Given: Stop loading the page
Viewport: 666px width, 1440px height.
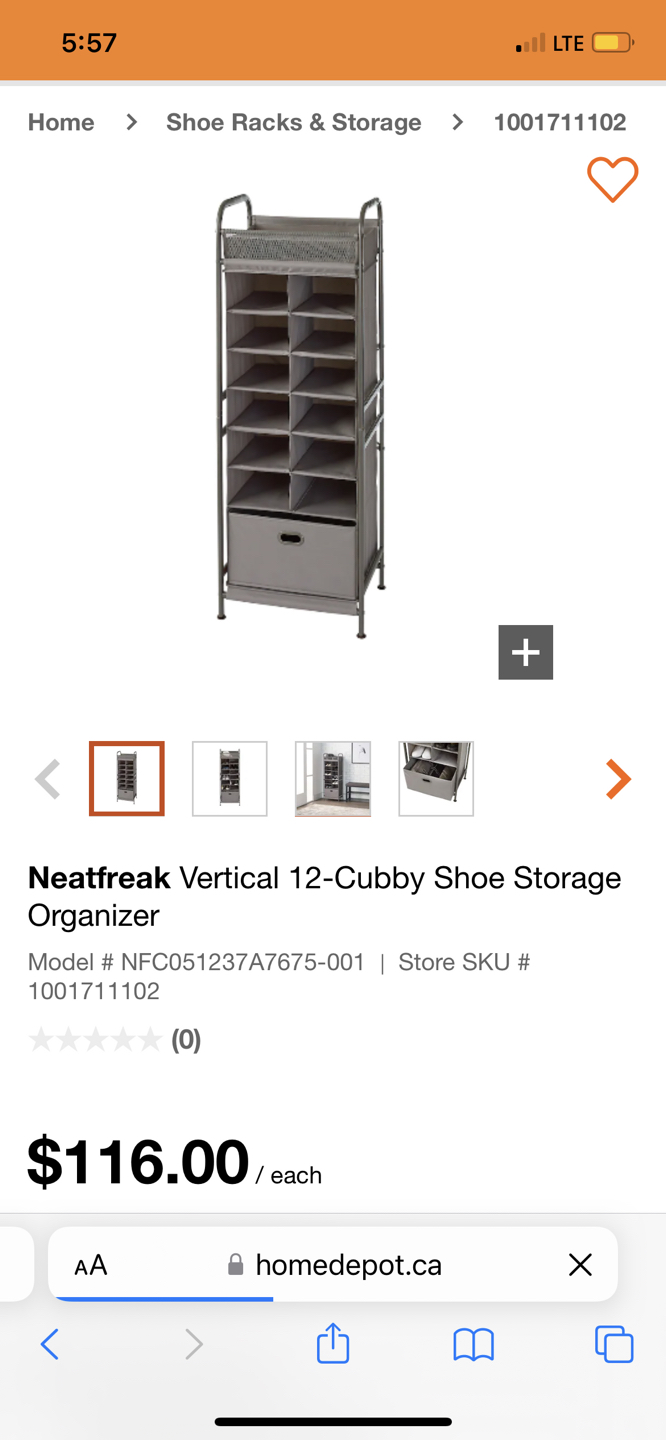Looking at the screenshot, I should click(580, 1265).
